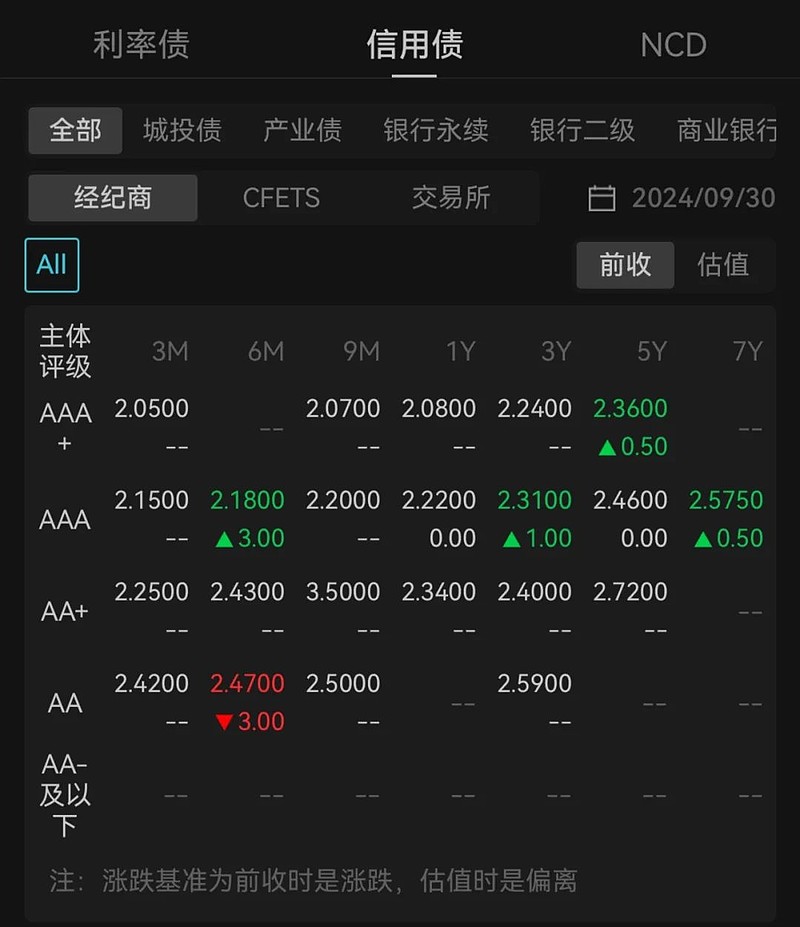Switch to the NCD tab
Image resolution: width=800 pixels, height=927 pixels.
tap(672, 45)
